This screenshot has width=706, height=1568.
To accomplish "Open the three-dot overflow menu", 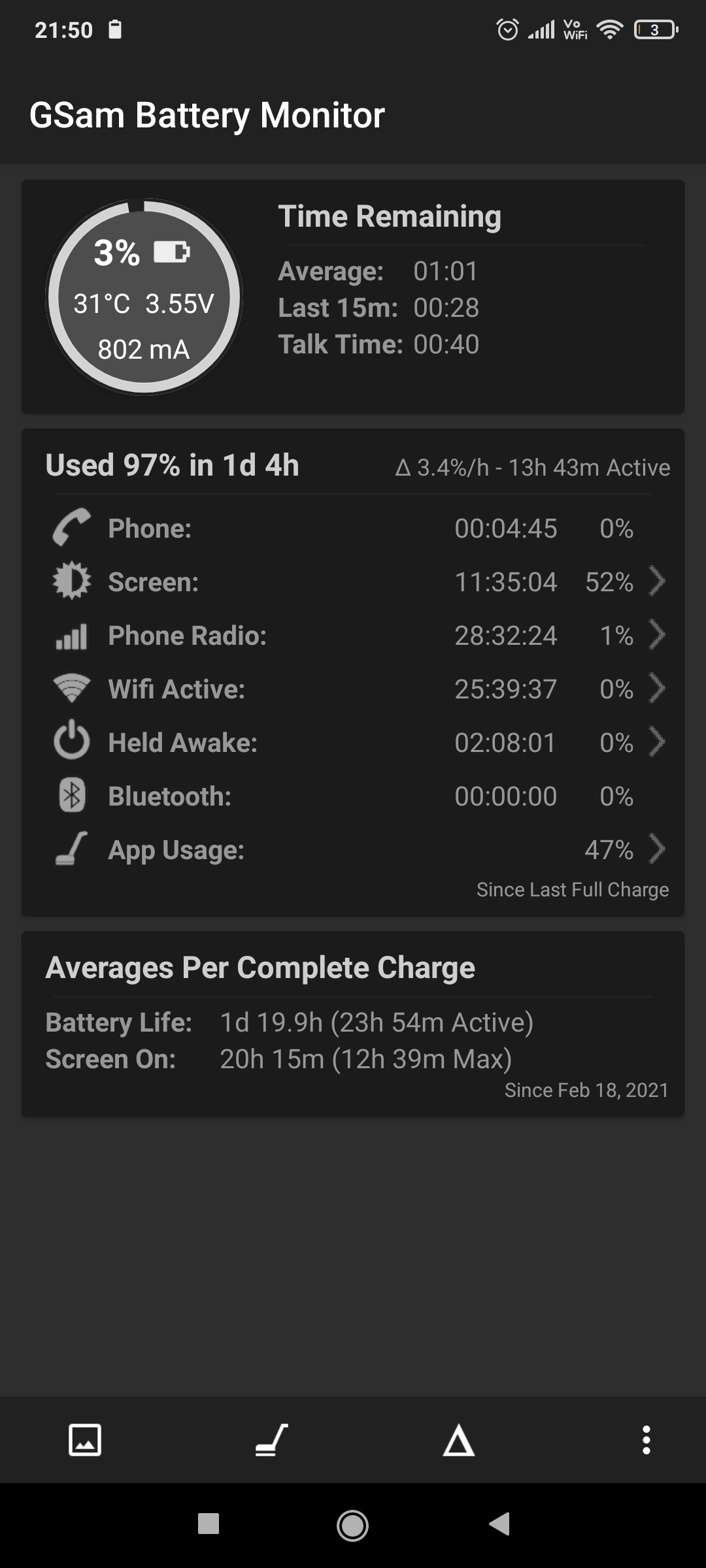I will (x=646, y=1440).
